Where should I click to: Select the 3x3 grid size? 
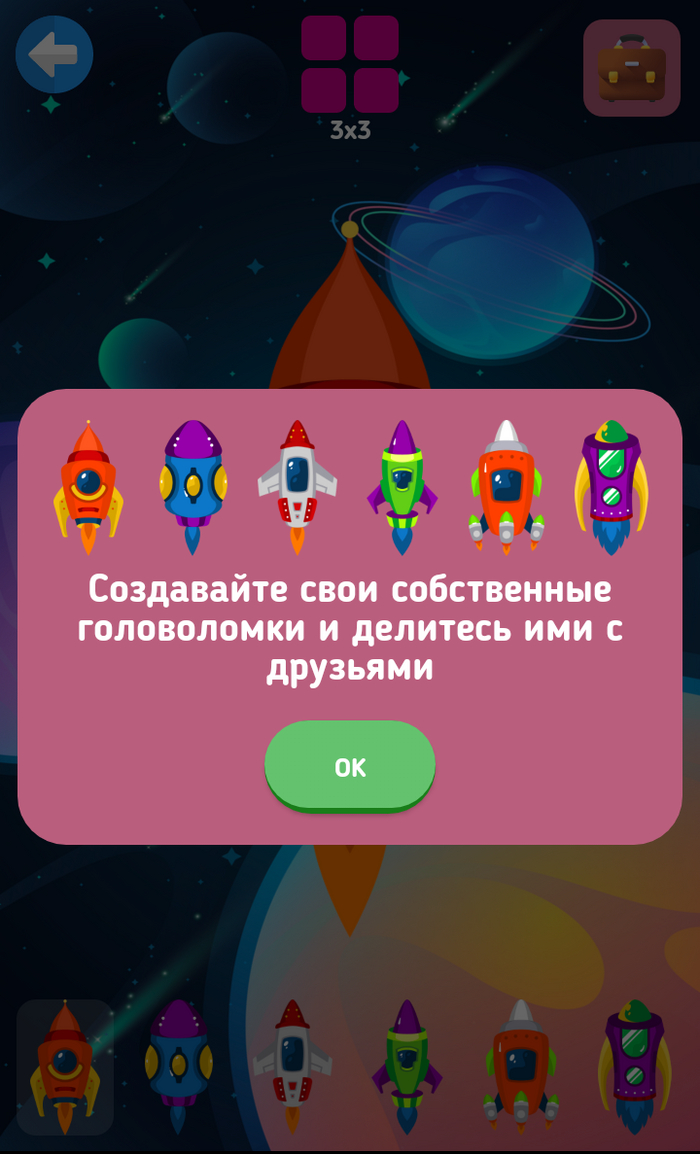[350, 72]
